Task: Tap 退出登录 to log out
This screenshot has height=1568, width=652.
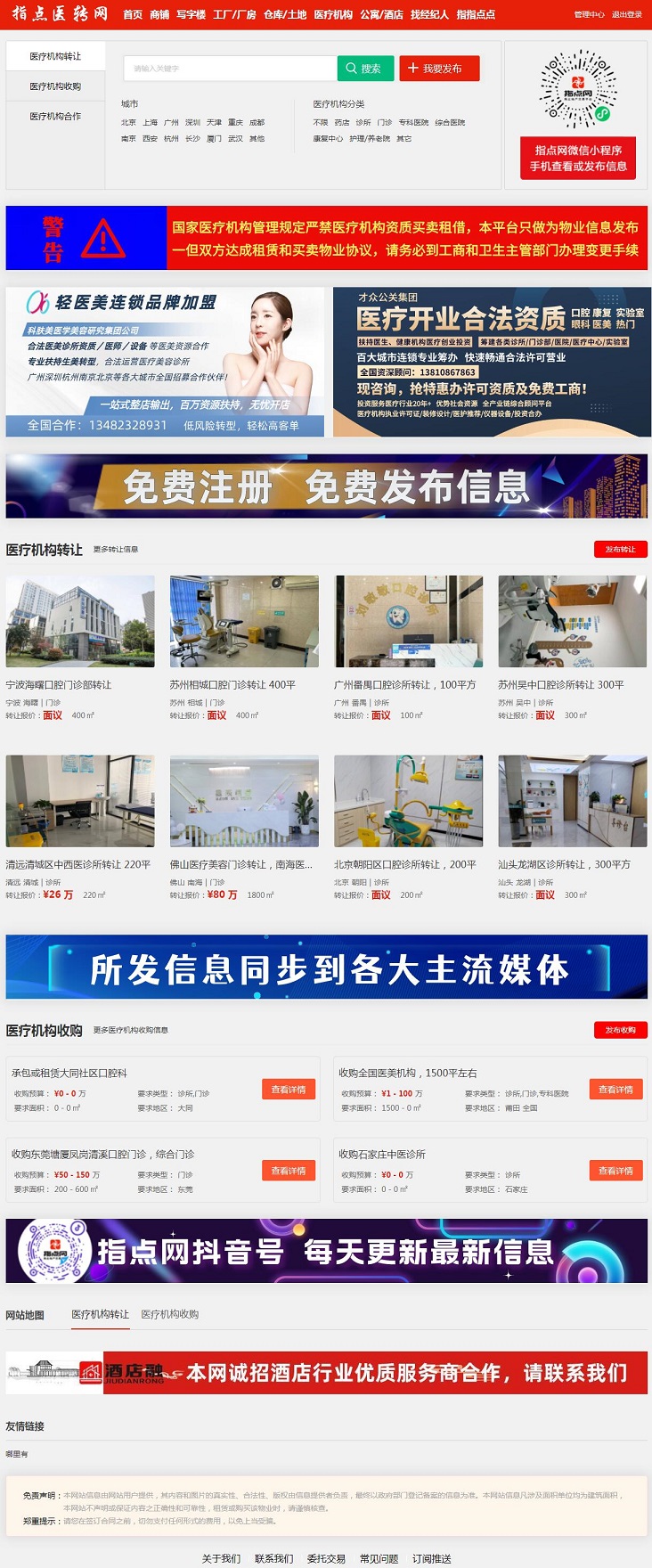Action: pos(626,14)
